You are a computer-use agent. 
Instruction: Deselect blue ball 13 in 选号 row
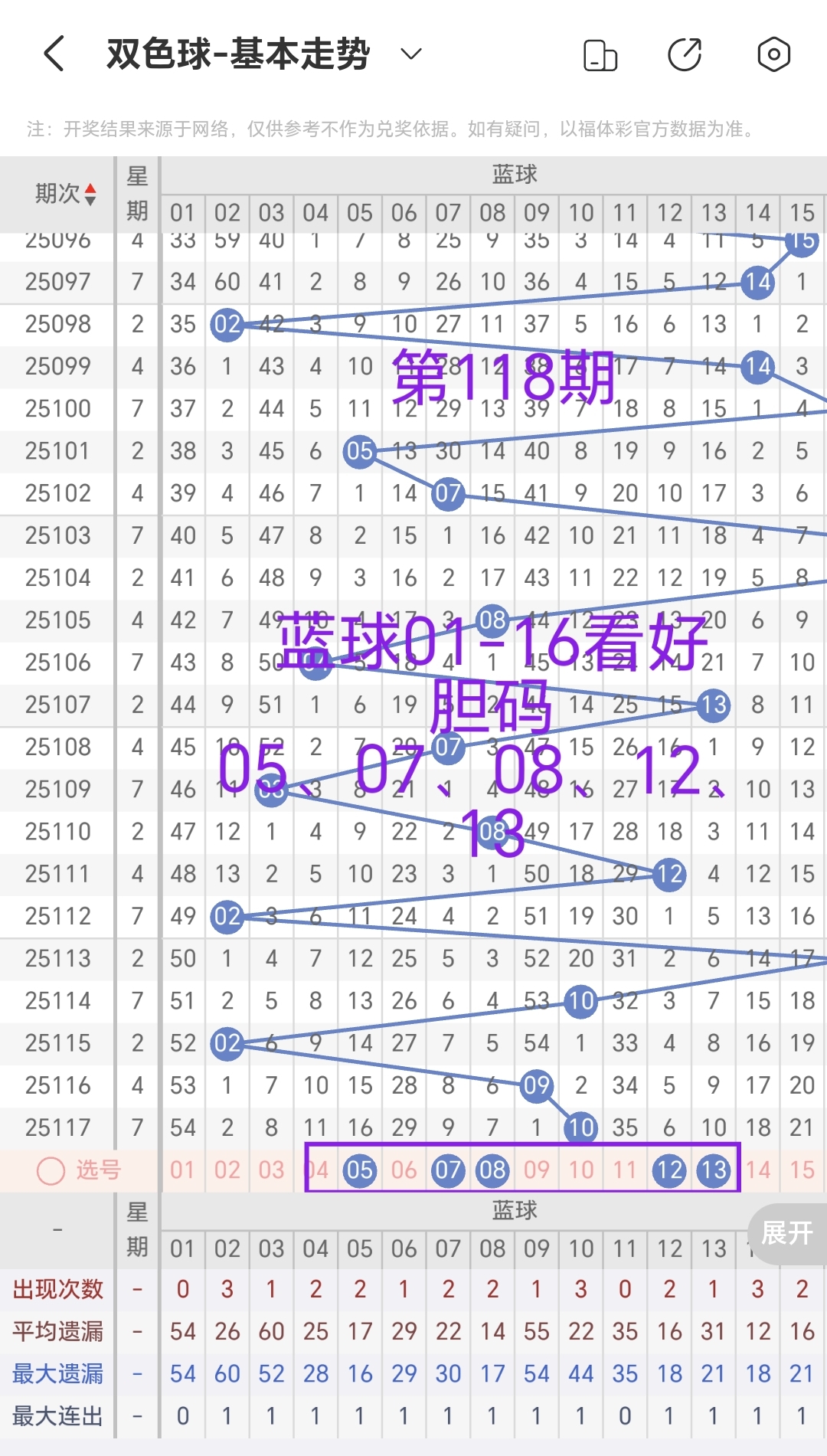(714, 1170)
